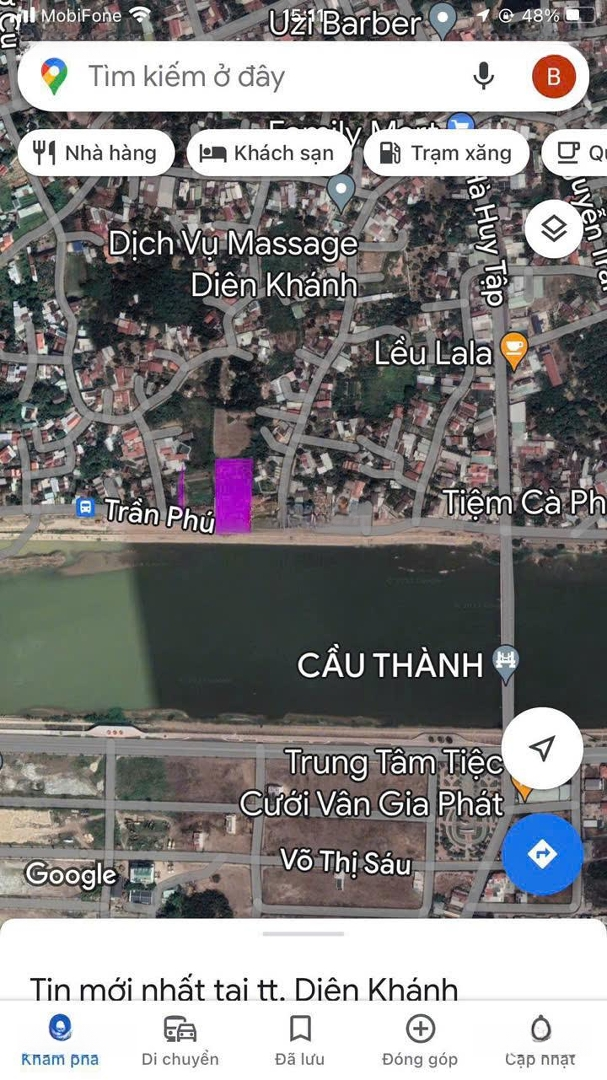This screenshot has height=1080, width=607.
Task: Open directions with the blue arrow button
Action: tap(542, 854)
